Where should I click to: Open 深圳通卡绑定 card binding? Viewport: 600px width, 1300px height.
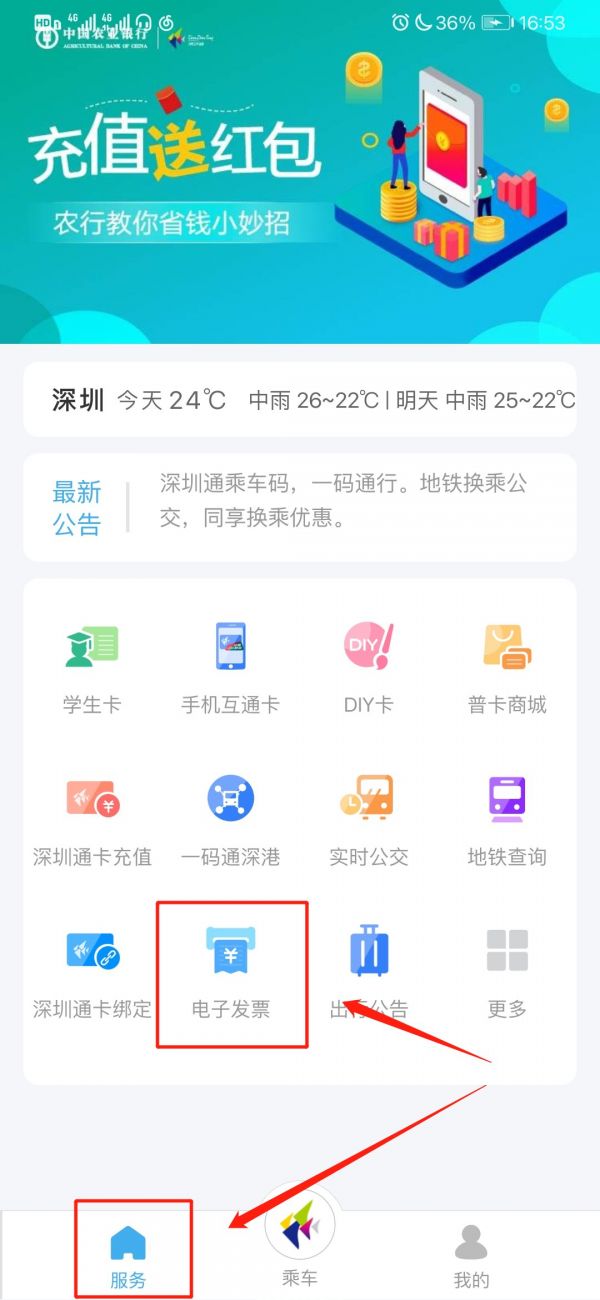92,970
